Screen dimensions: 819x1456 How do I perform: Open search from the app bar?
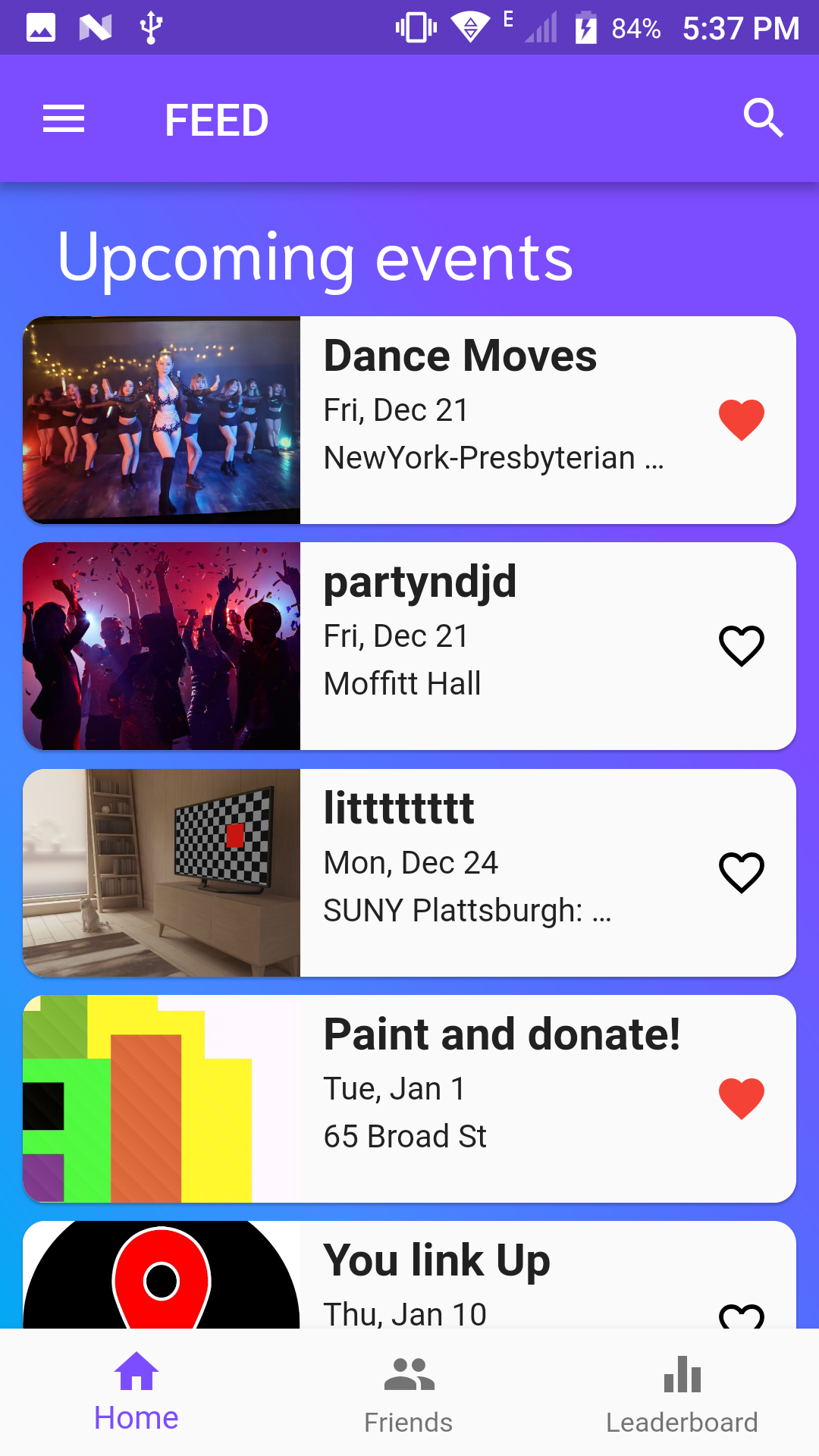click(763, 118)
